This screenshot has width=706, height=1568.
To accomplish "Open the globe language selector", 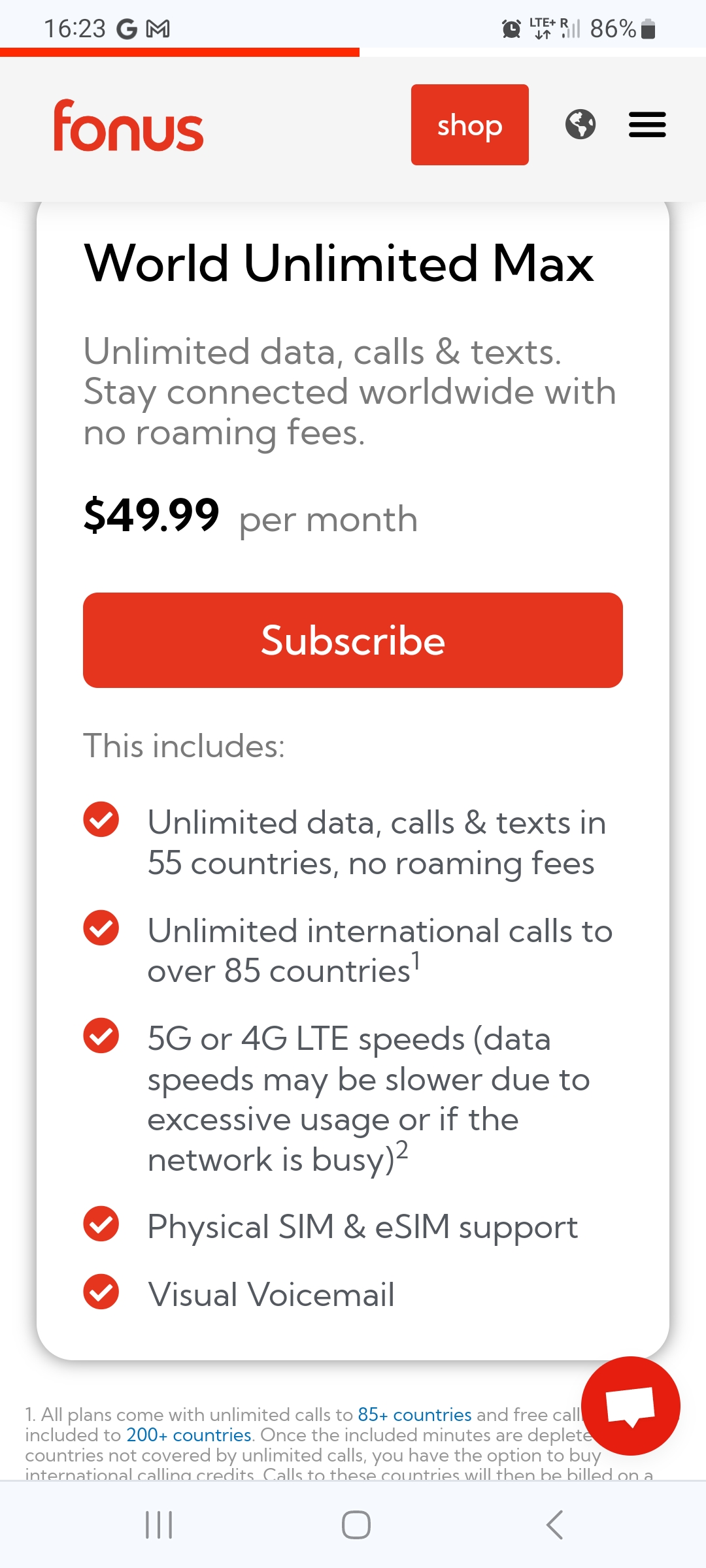I will [580, 124].
